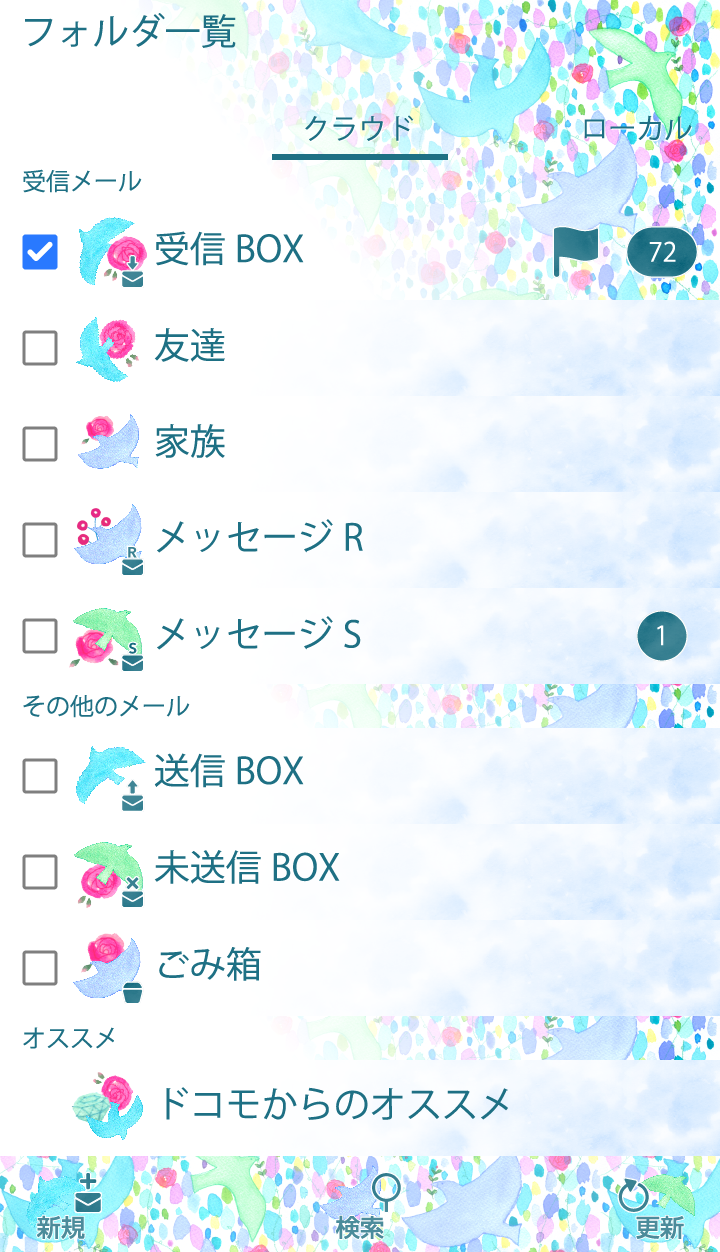The height and width of the screenshot is (1252, 720).
Task: Open ドコモからのオススメ
Action: pyautogui.click(x=334, y=1105)
